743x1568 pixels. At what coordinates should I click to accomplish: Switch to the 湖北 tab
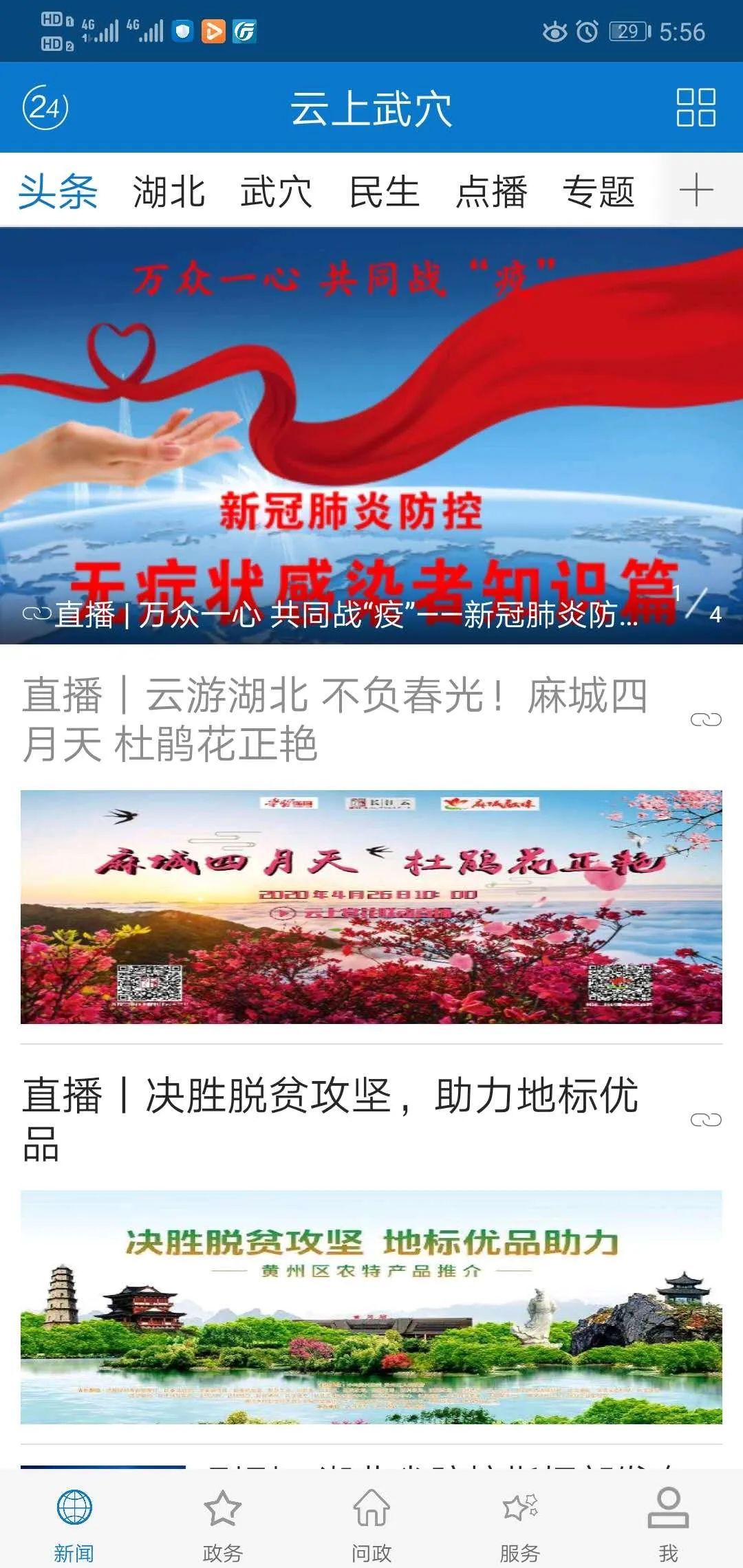[169, 191]
